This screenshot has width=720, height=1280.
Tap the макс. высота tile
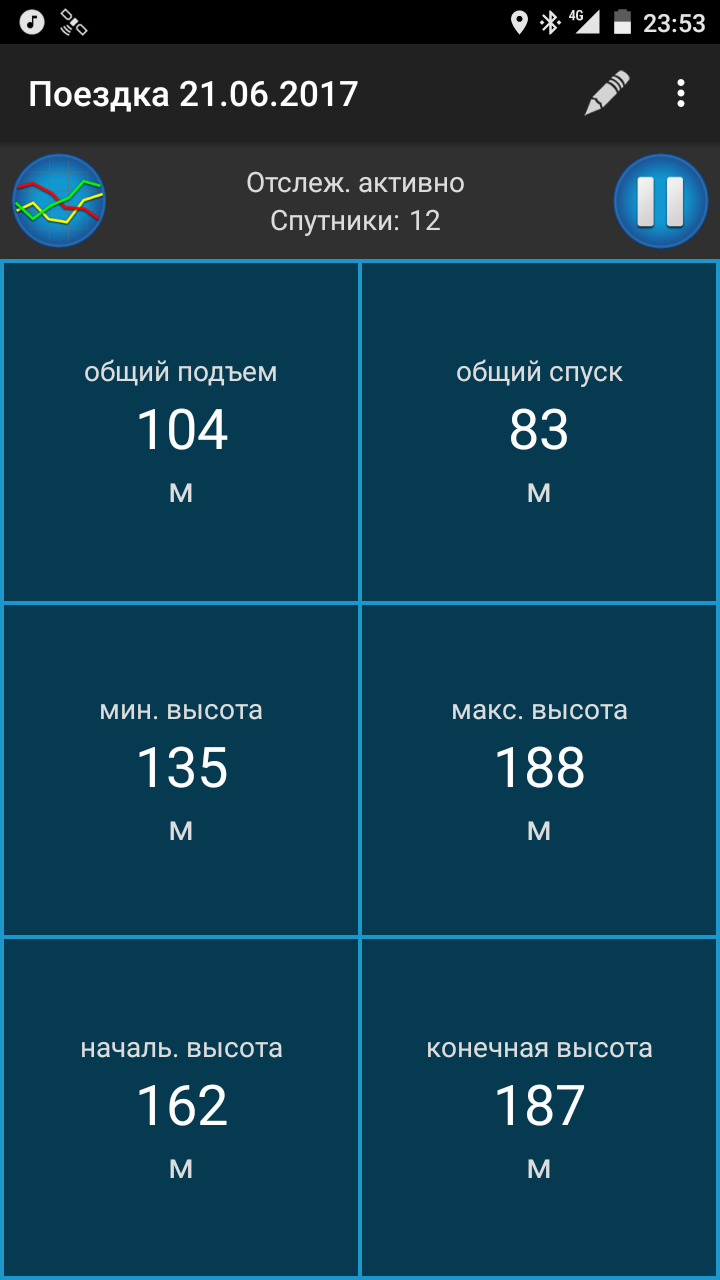pos(539,770)
